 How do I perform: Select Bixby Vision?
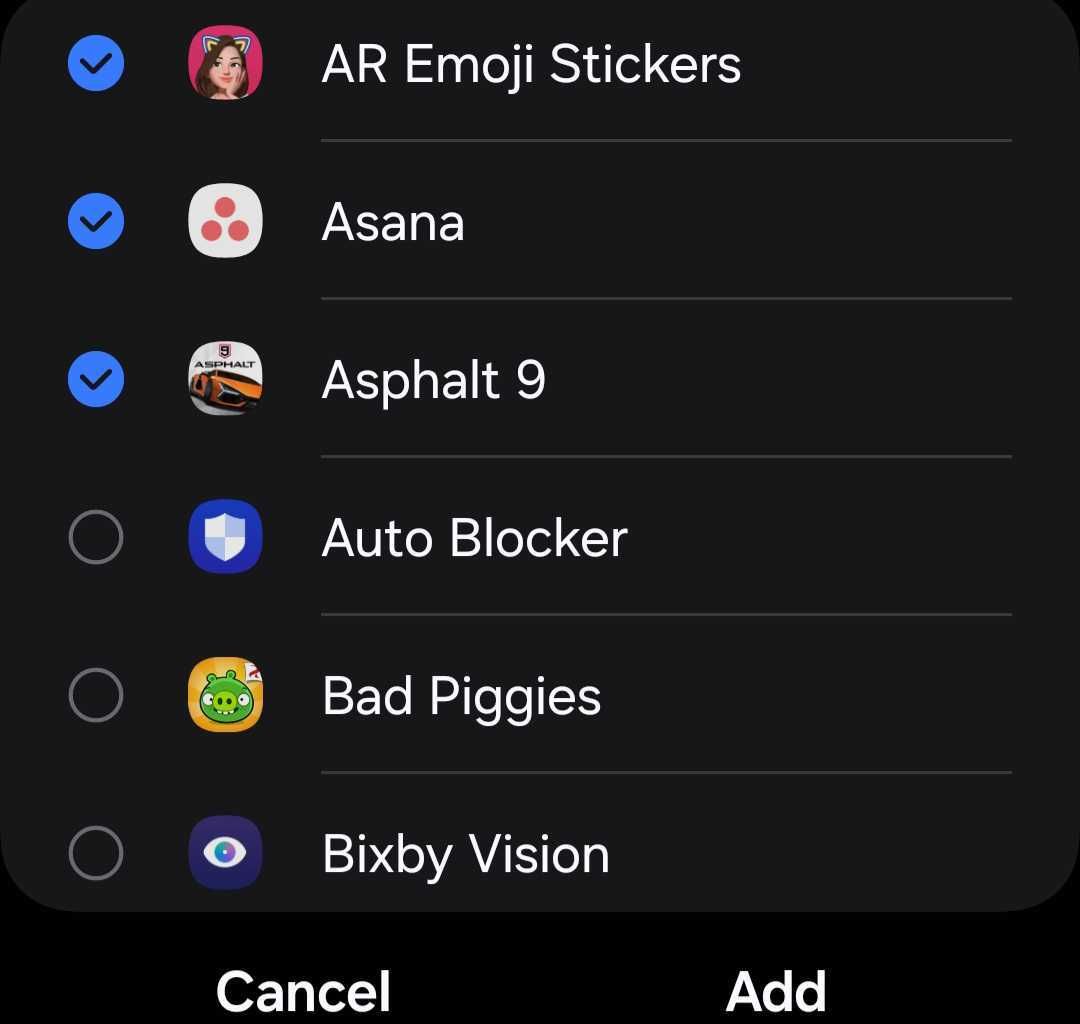96,854
